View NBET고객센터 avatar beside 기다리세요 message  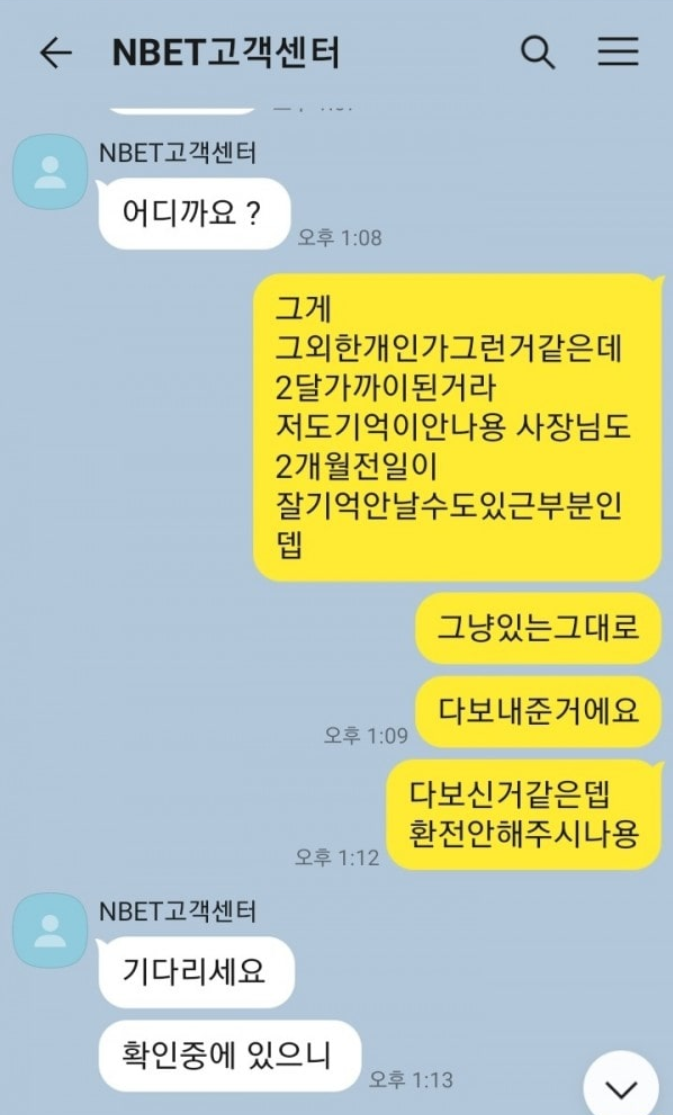click(x=49, y=930)
